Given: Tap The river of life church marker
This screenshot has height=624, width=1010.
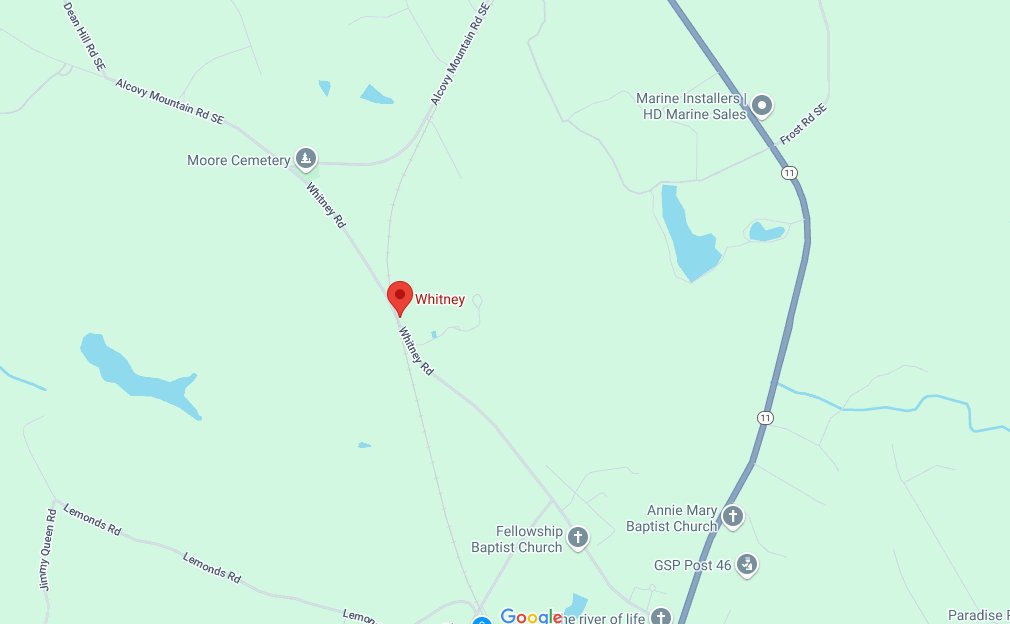Looking at the screenshot, I should pos(661,617).
